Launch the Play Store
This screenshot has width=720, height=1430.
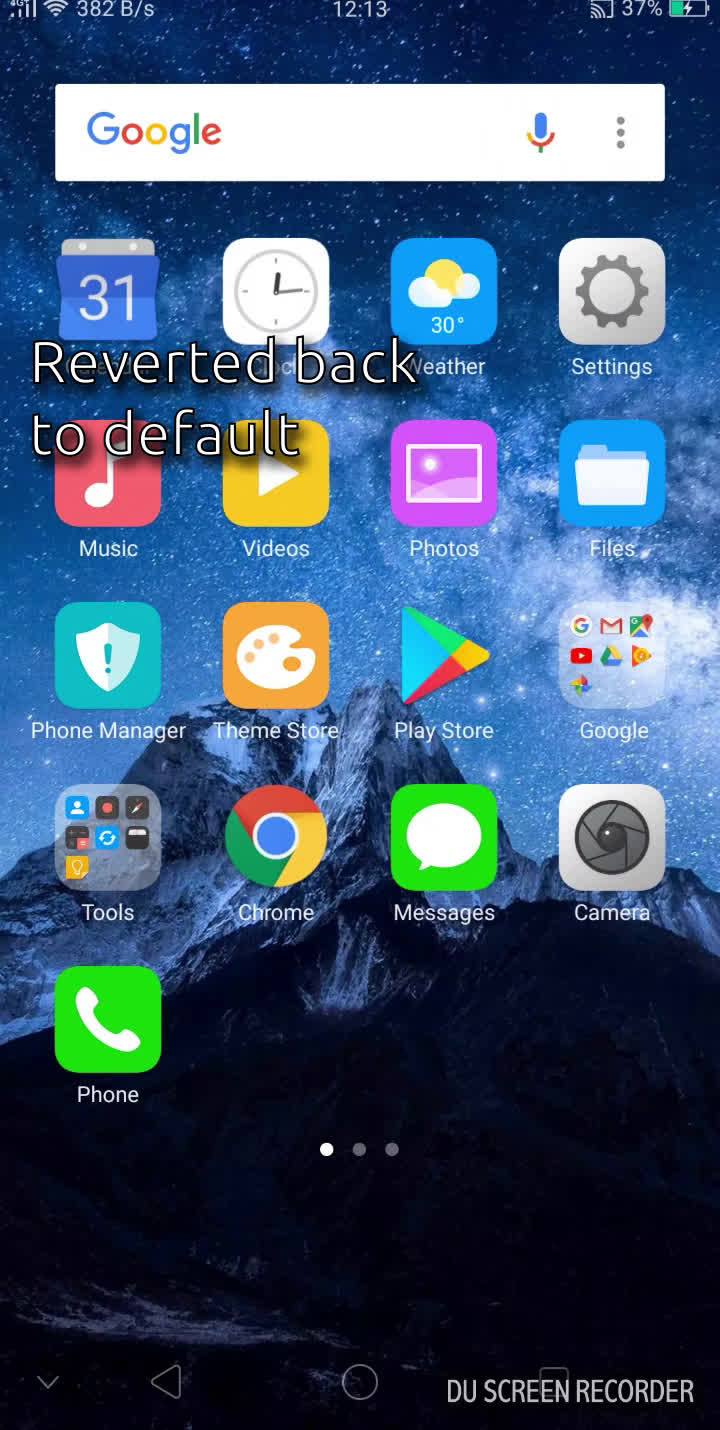(x=444, y=655)
